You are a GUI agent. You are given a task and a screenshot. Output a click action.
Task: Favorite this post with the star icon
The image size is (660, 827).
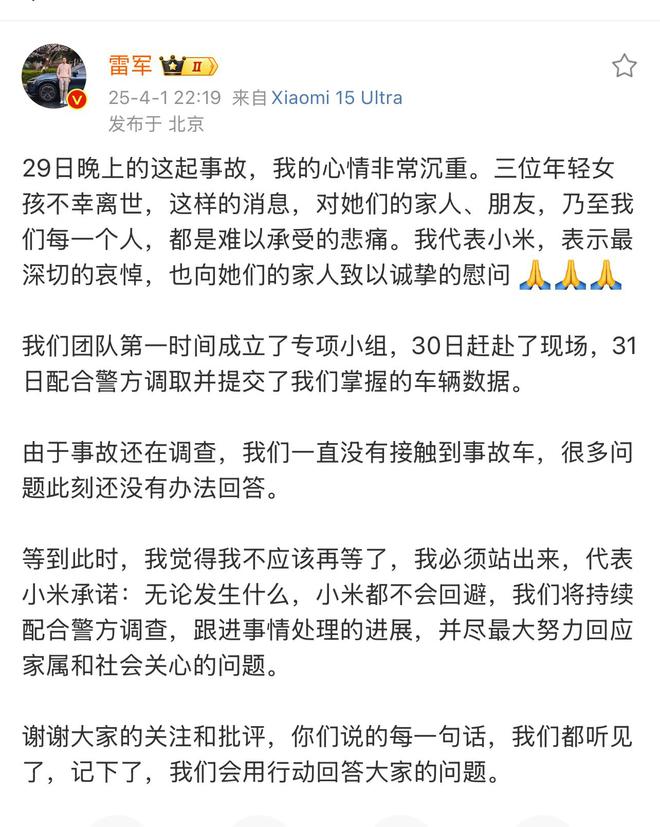tap(624, 66)
